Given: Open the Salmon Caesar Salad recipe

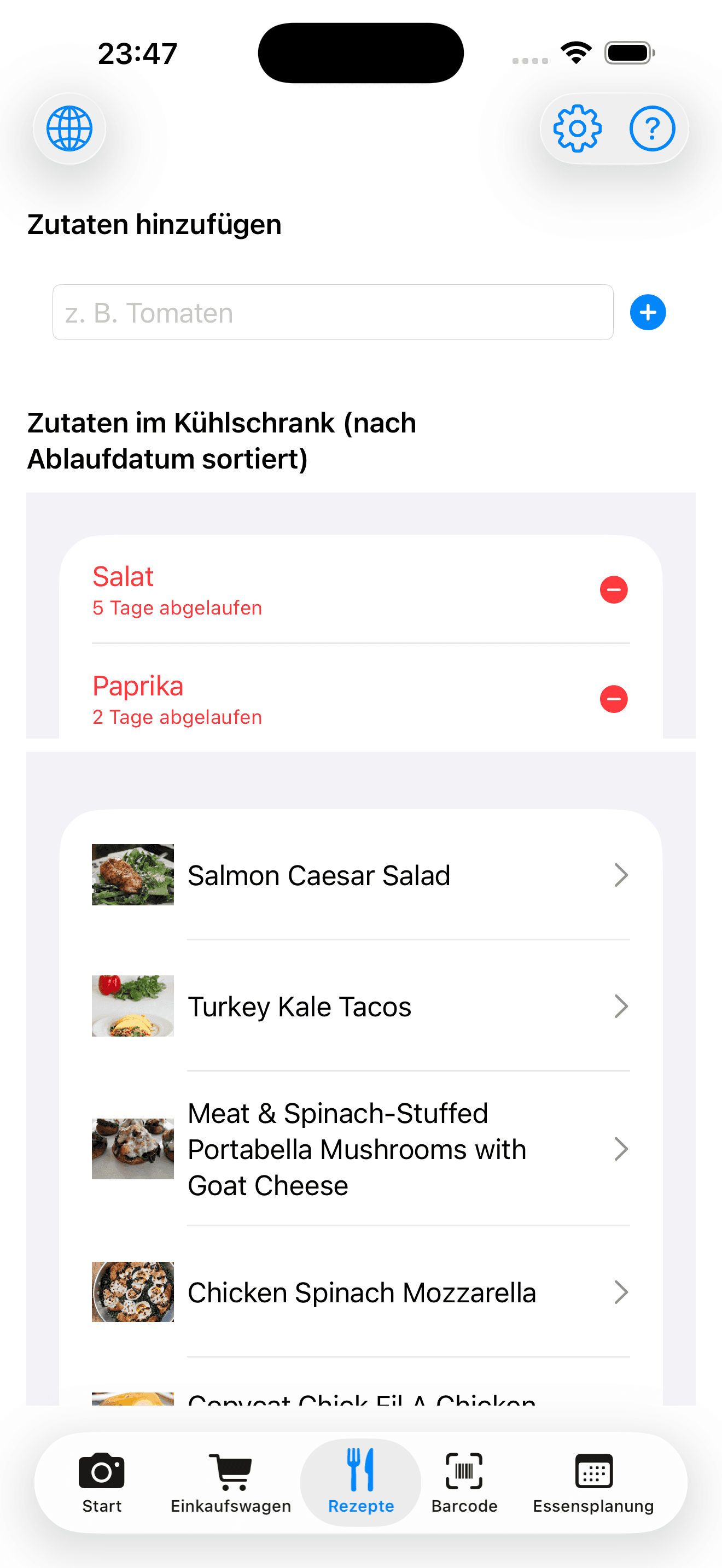Looking at the screenshot, I should (x=360, y=875).
